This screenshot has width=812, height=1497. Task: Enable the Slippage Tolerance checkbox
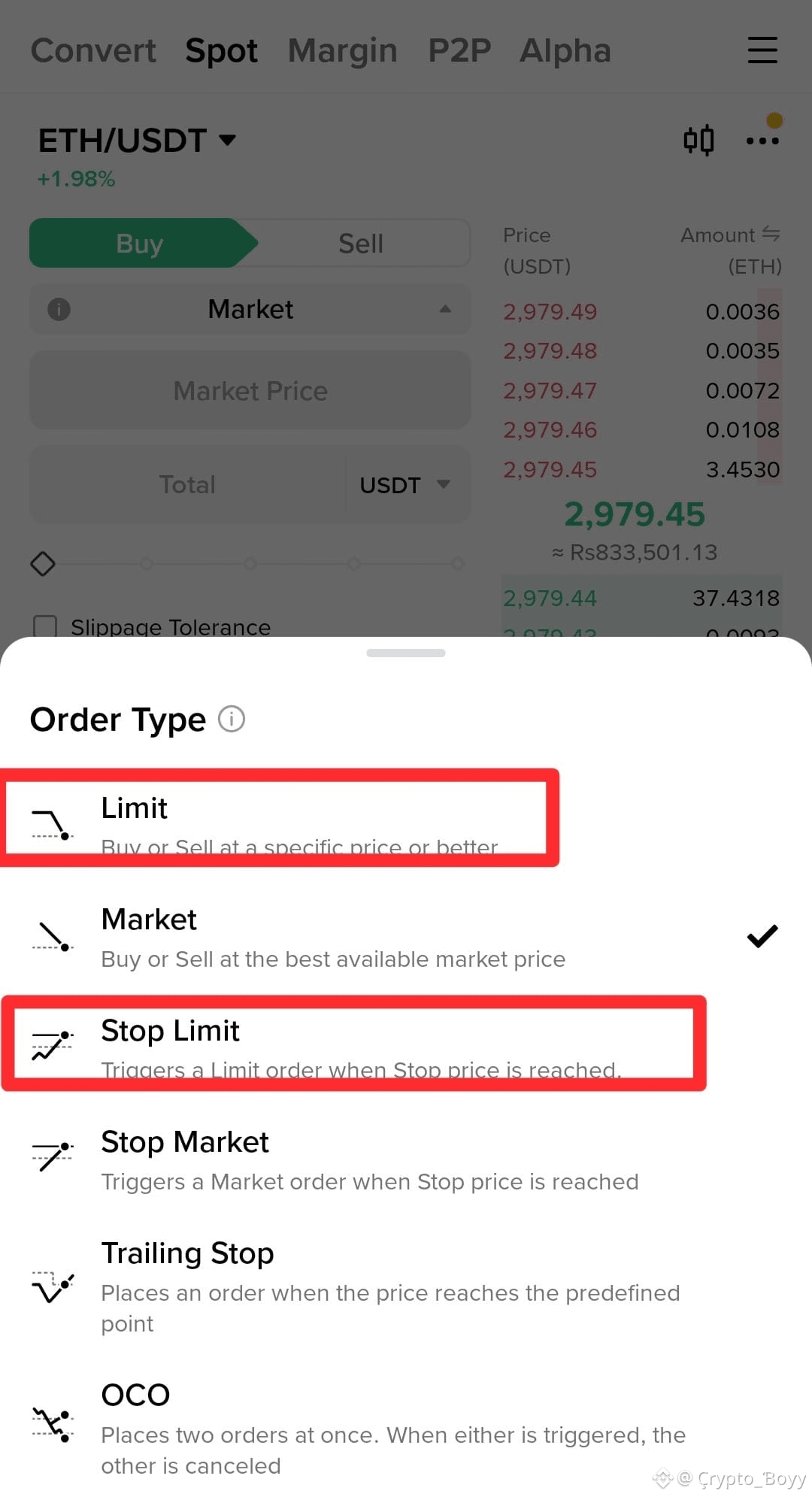tap(45, 626)
